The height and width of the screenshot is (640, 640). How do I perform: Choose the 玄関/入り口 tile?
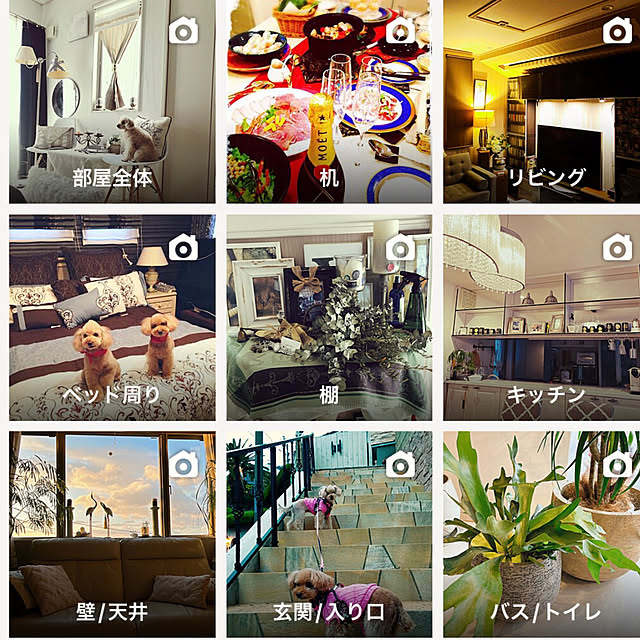(329, 535)
